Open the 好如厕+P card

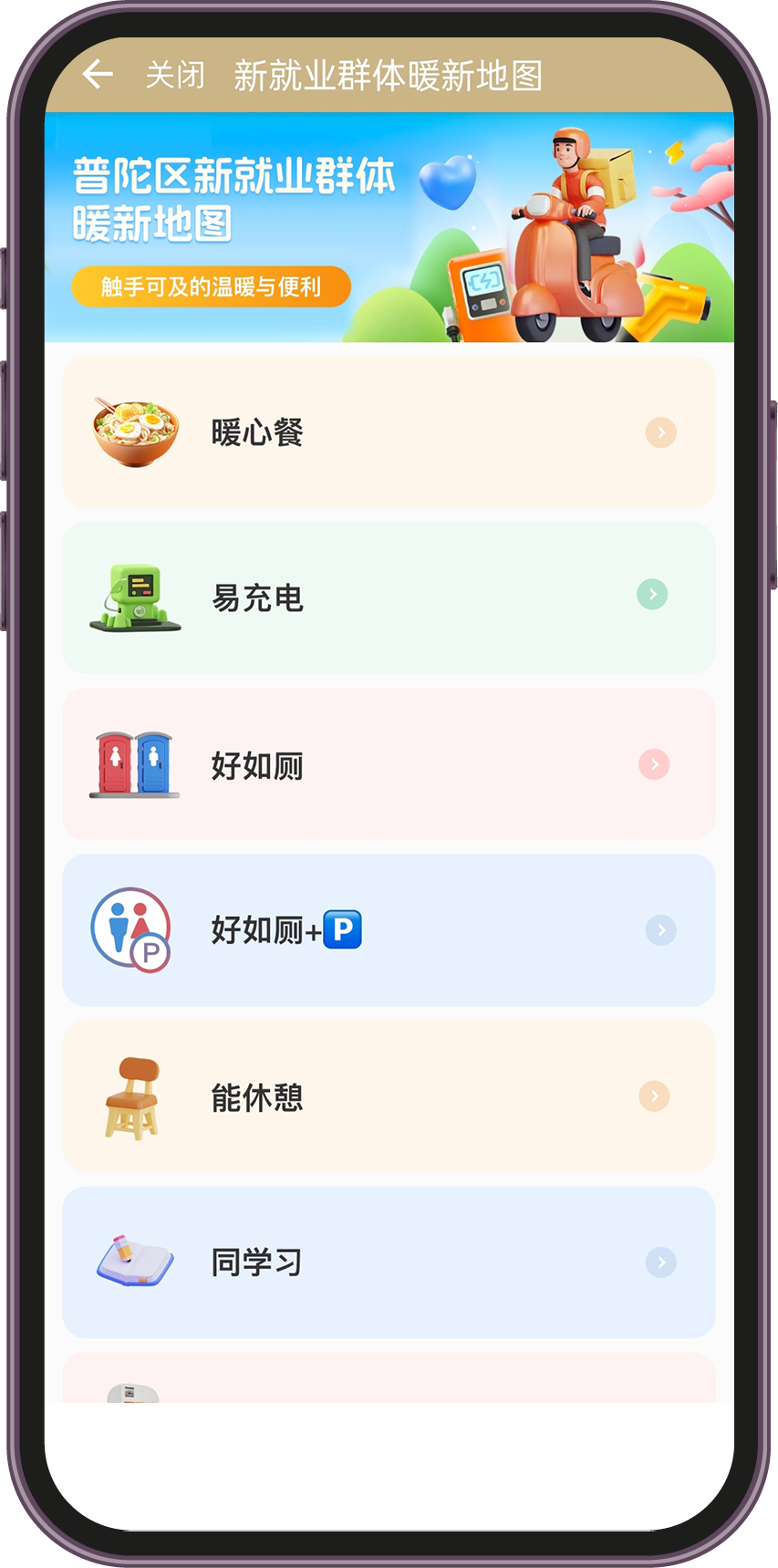[389, 930]
